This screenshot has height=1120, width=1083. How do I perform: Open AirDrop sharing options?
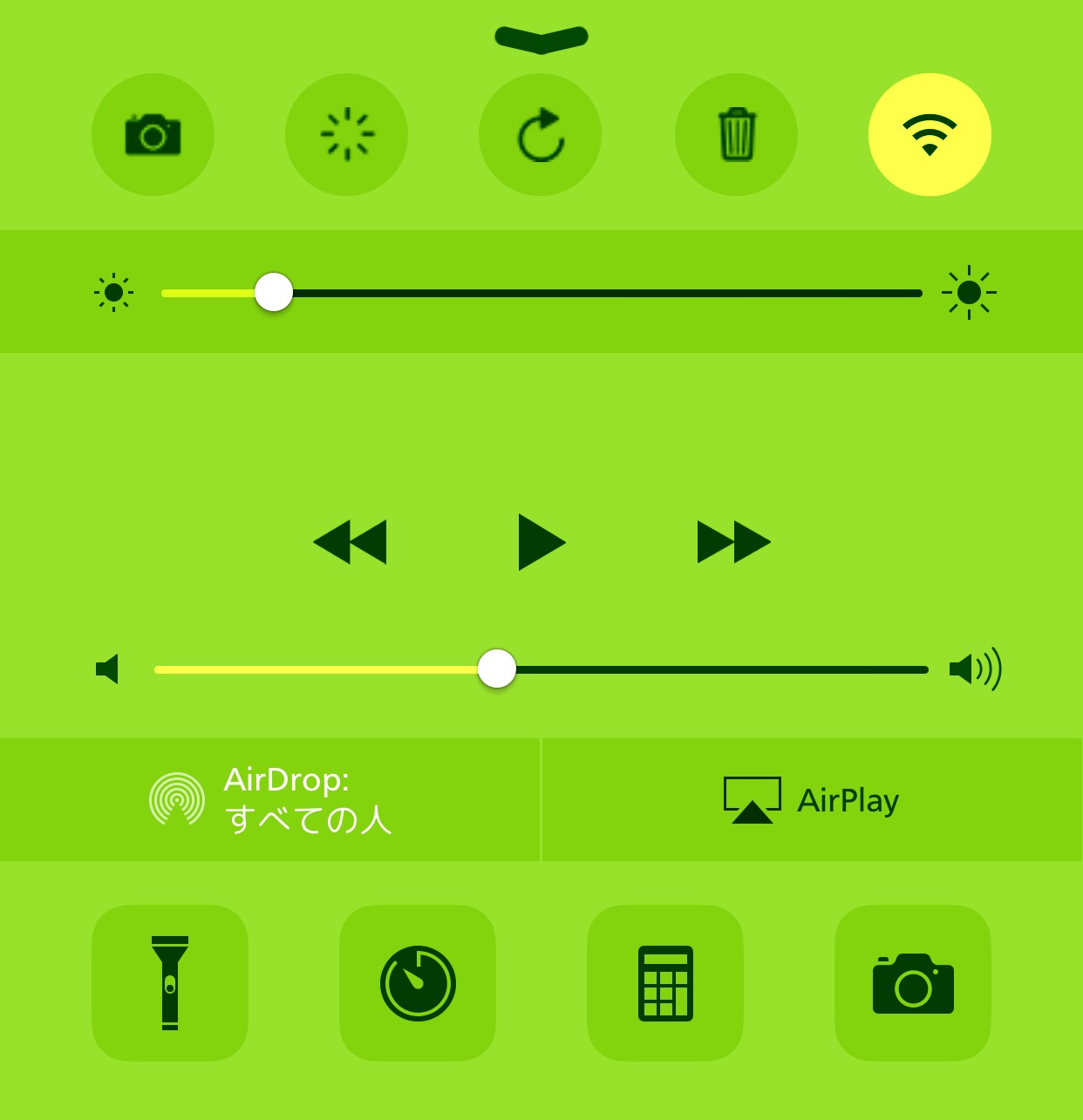269,799
